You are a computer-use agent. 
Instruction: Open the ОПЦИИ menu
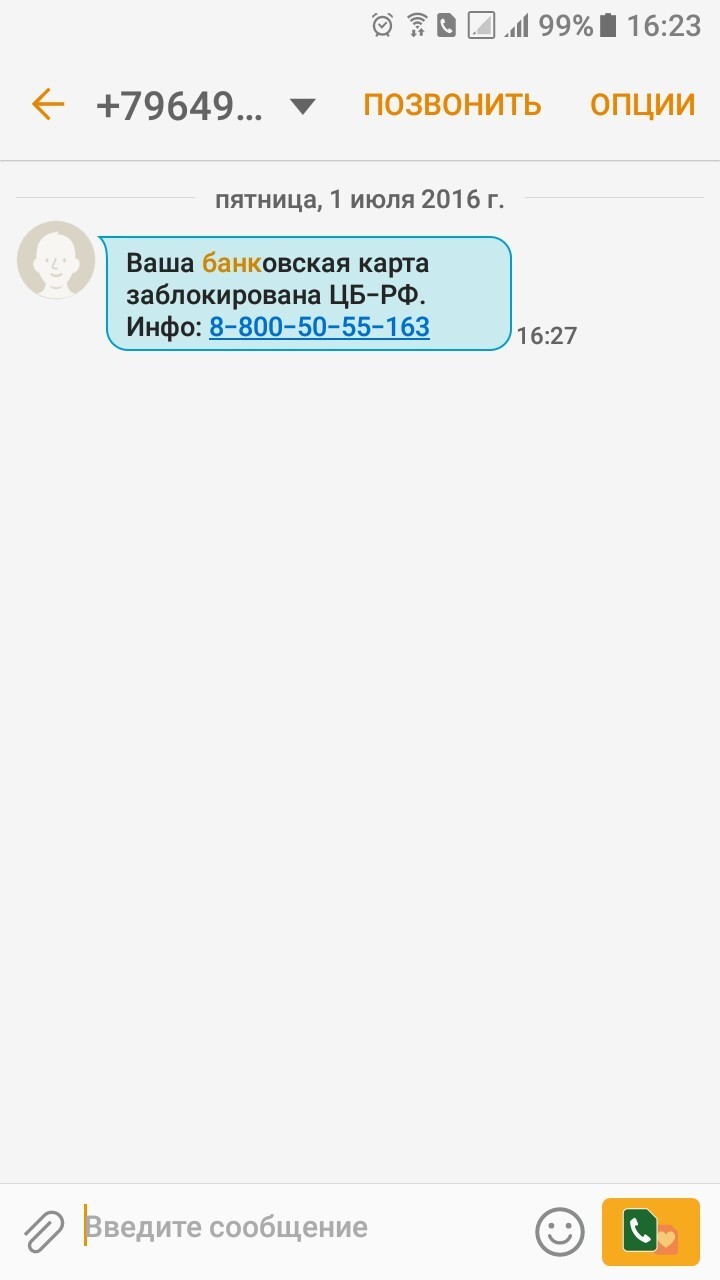pyautogui.click(x=642, y=105)
